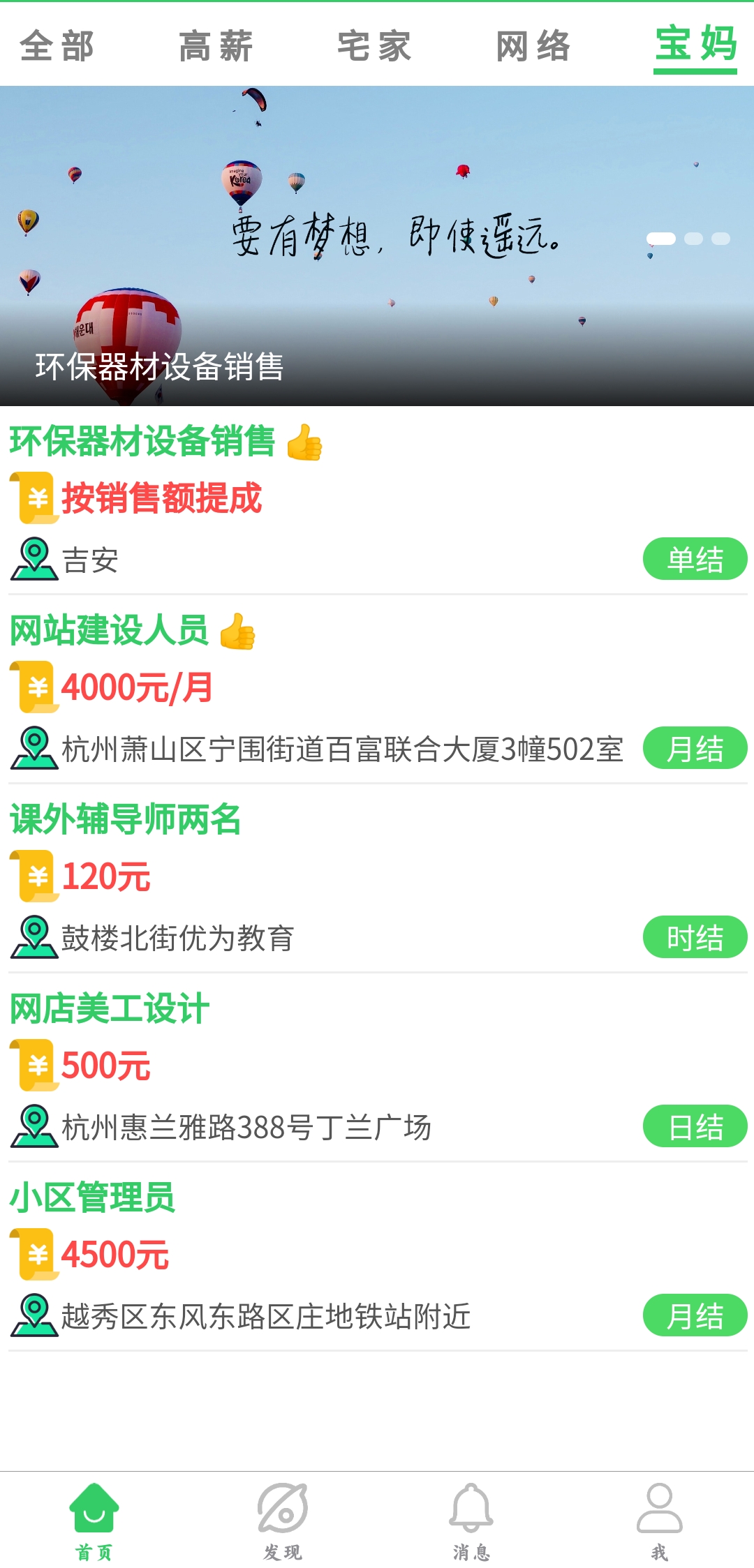This screenshot has height=1568, width=754.
Task: Open the 发现 discover tab
Action: [283, 1521]
